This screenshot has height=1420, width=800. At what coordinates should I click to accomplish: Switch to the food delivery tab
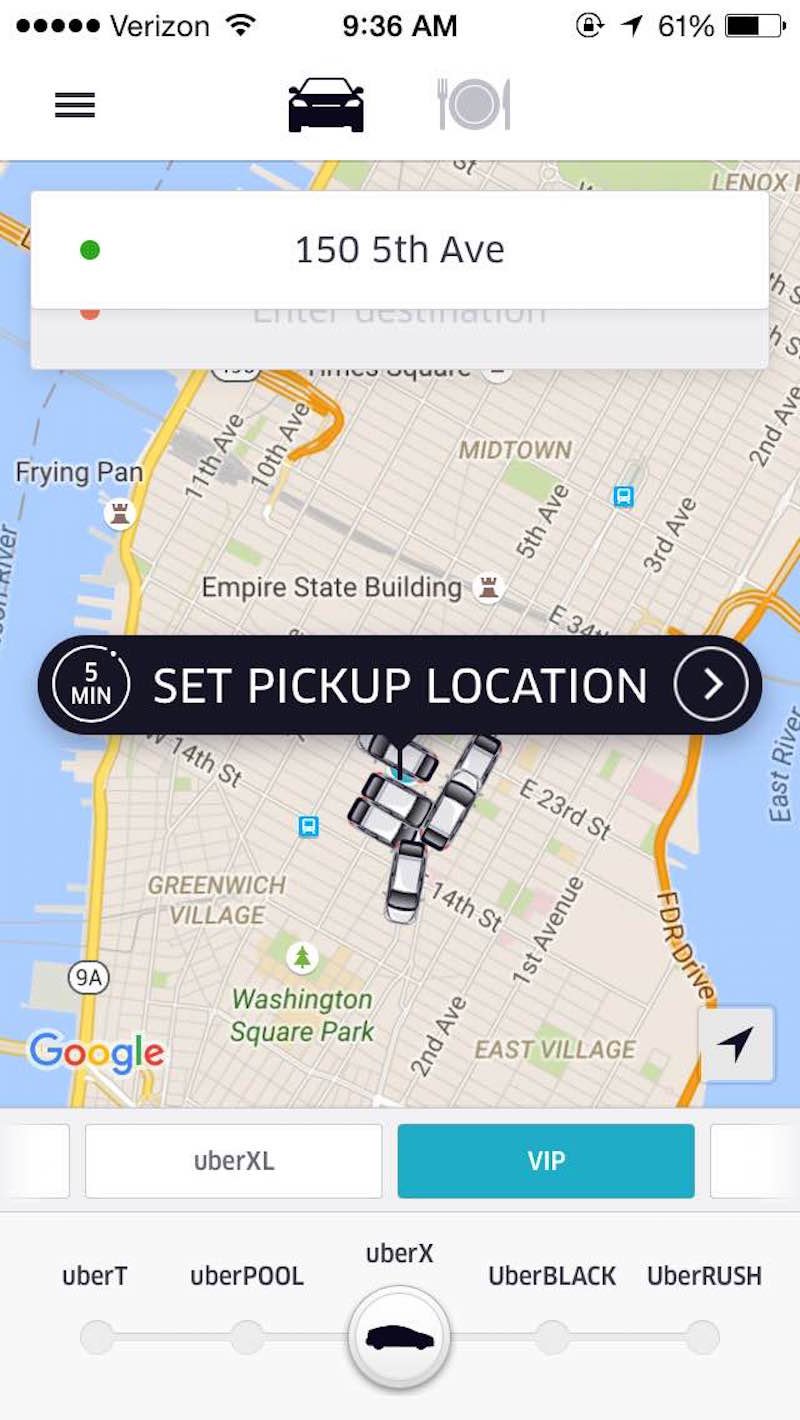(x=474, y=104)
